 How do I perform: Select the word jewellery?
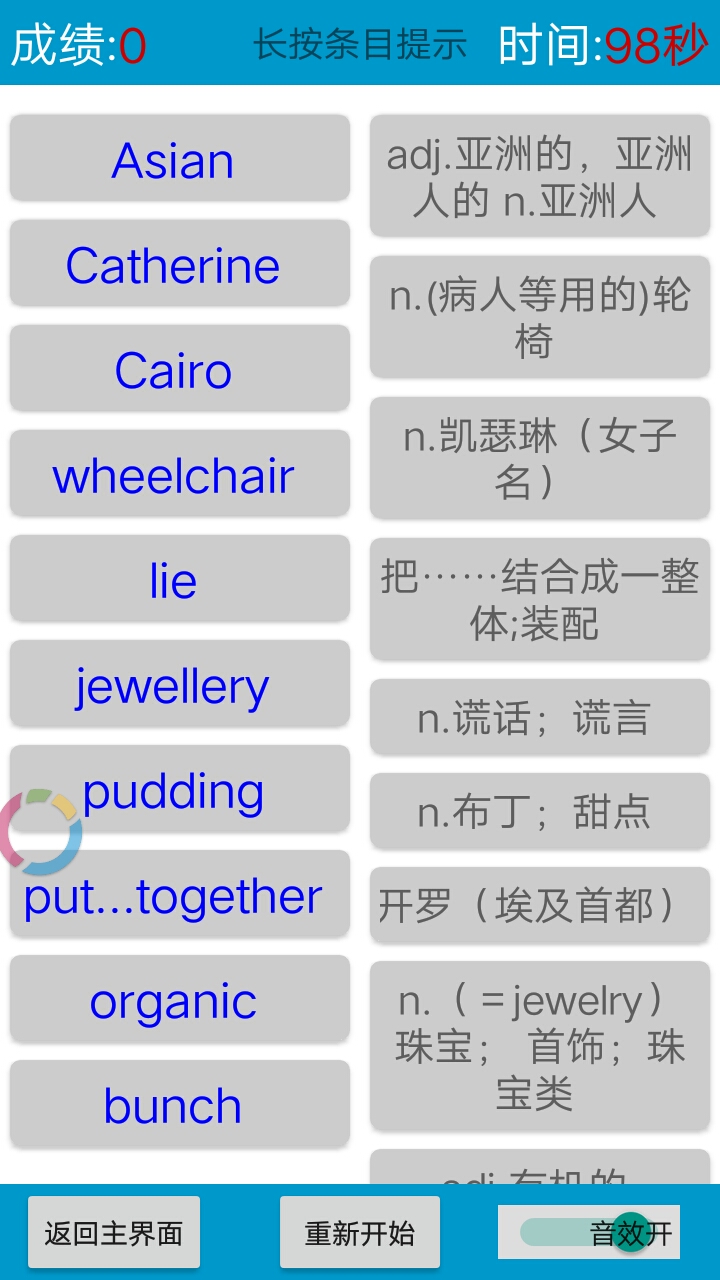[180, 684]
